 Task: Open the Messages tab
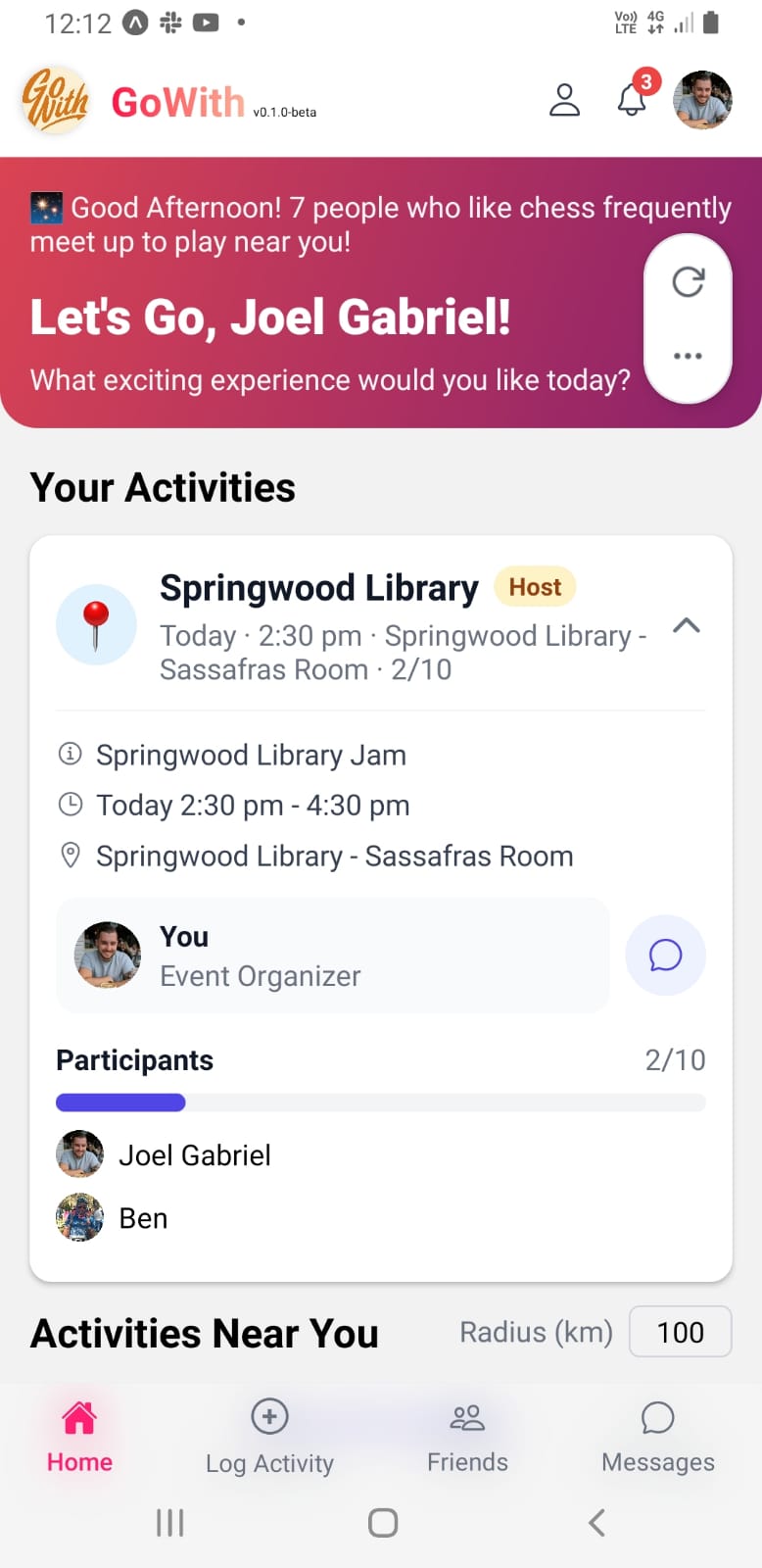656,1438
